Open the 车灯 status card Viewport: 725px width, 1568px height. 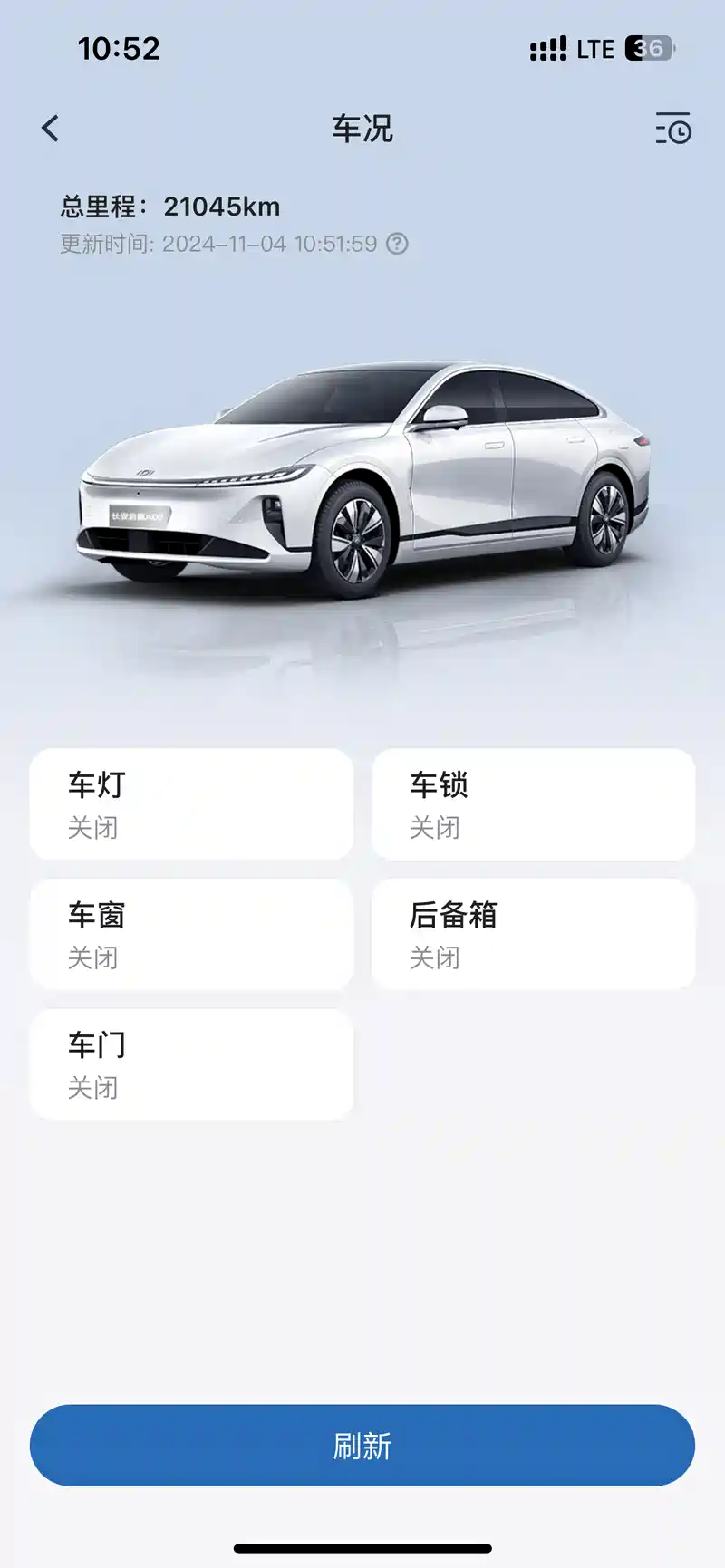pyautogui.click(x=191, y=804)
